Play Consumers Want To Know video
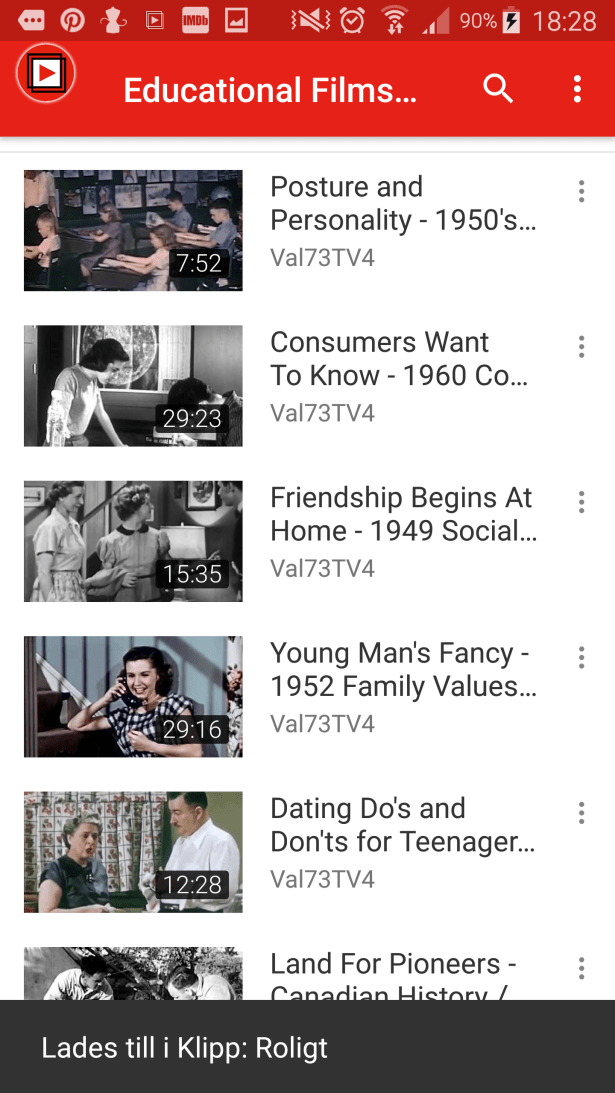Screen dimensions: 615x1093 coord(133,385)
